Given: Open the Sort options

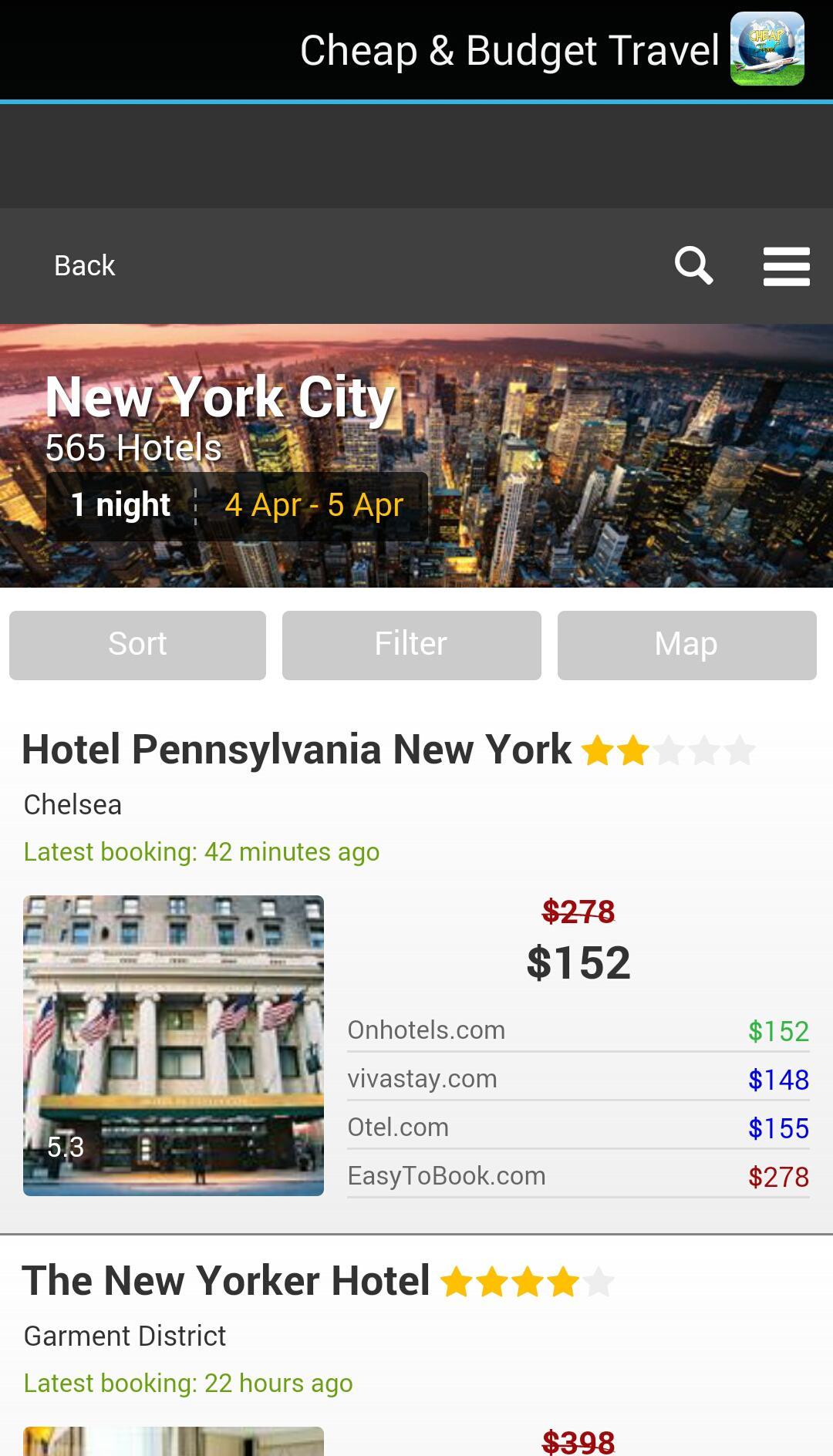Looking at the screenshot, I should coord(137,645).
